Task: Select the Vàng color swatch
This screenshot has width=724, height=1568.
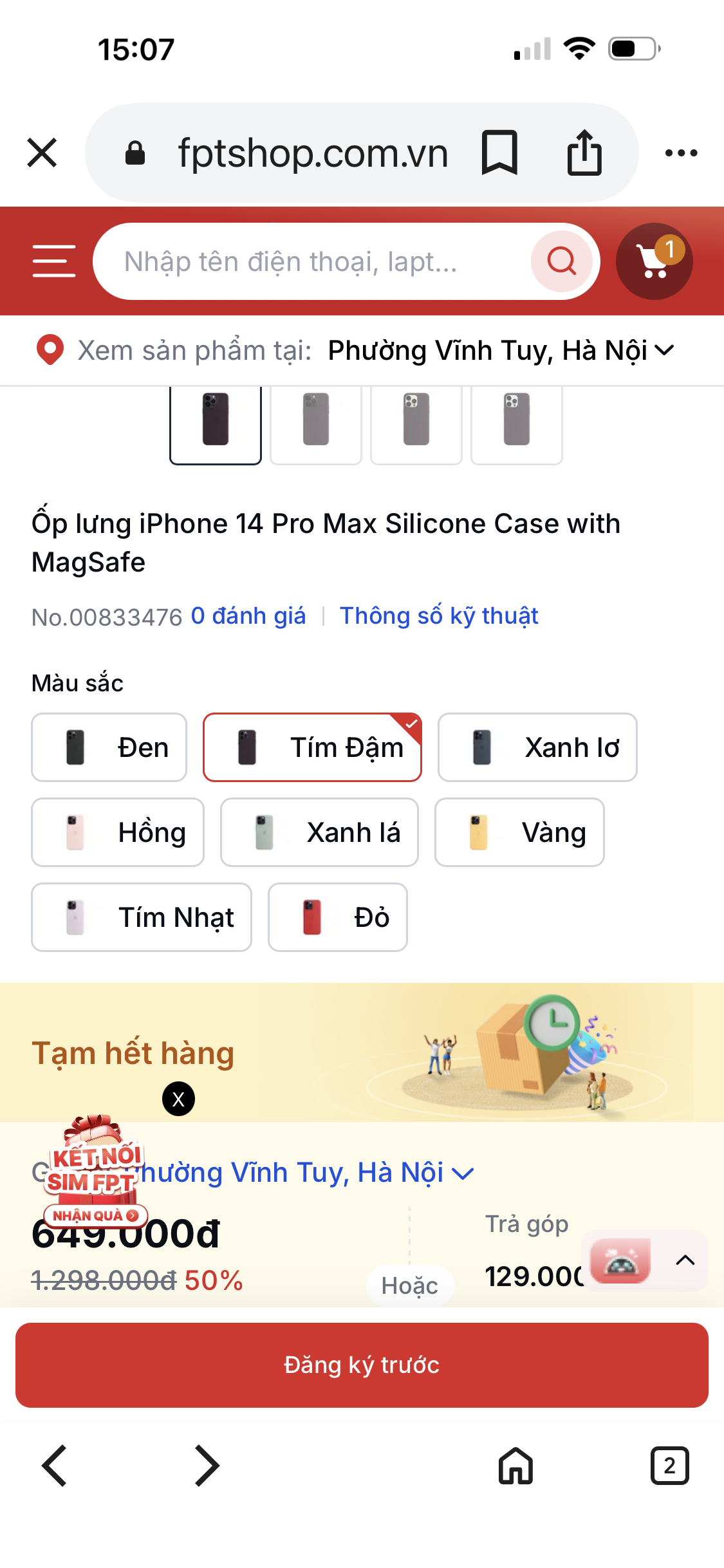Action: (x=519, y=832)
